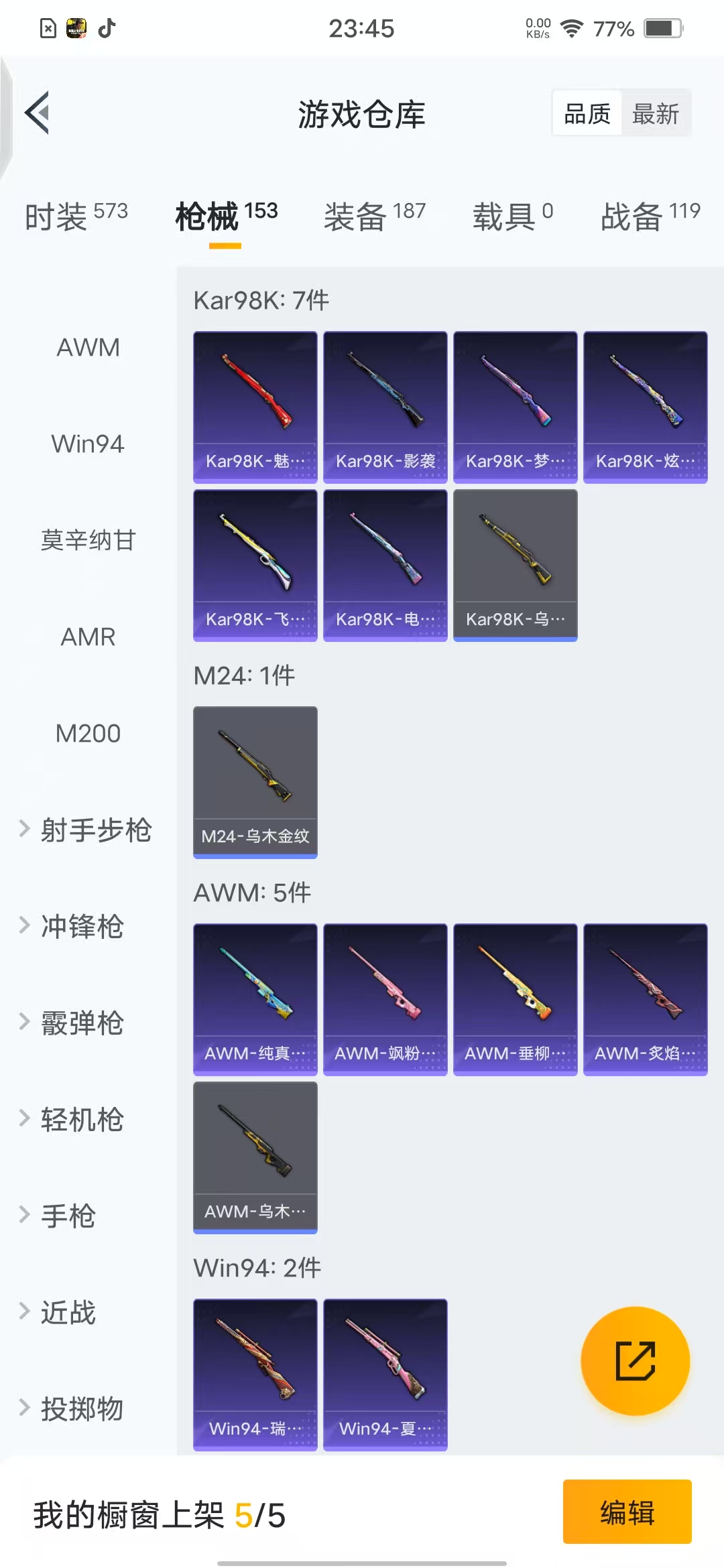Image resolution: width=724 pixels, height=1568 pixels.
Task: View the M24-乌木金纹 item
Action: [255, 782]
